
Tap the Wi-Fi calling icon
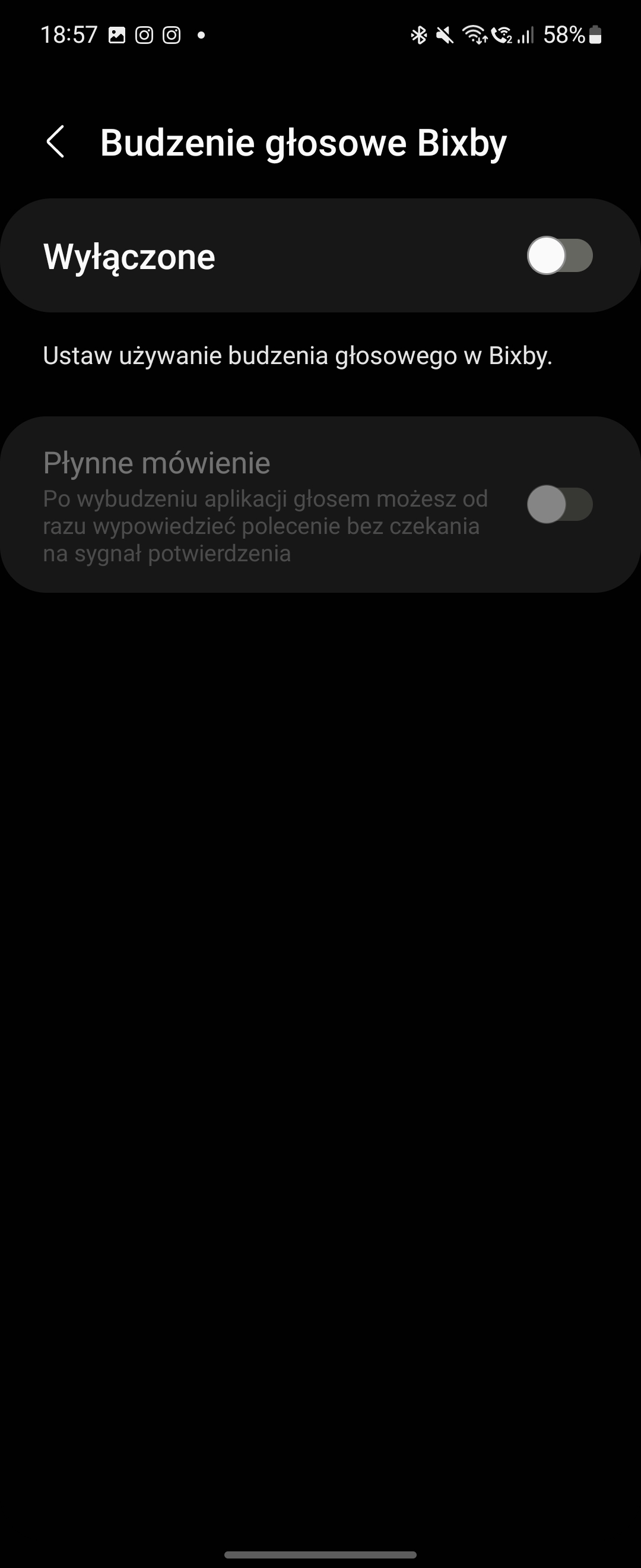point(503,34)
